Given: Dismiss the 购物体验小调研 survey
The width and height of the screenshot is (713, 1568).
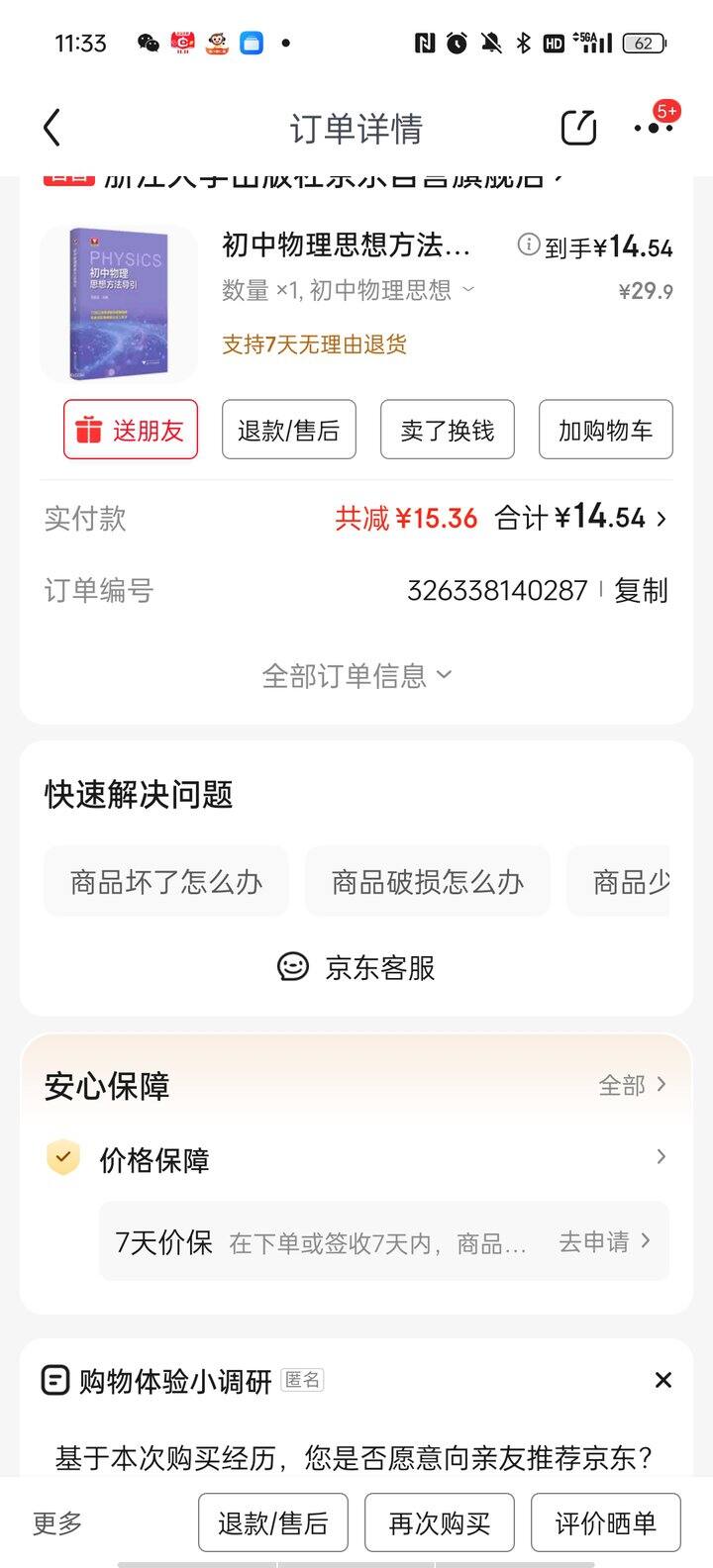Looking at the screenshot, I should tap(663, 1380).
